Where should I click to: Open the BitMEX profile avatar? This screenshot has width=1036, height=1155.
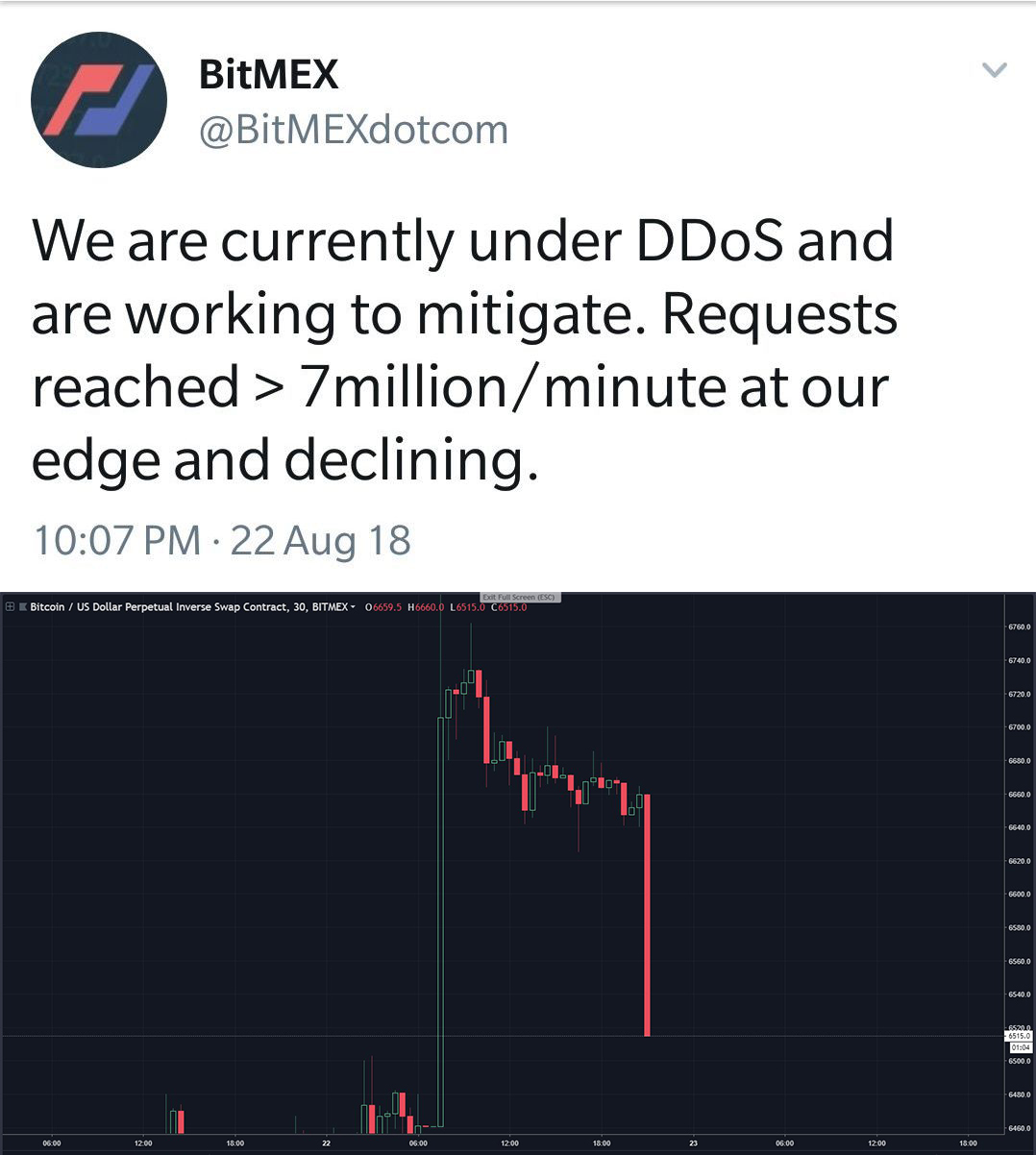(x=99, y=100)
